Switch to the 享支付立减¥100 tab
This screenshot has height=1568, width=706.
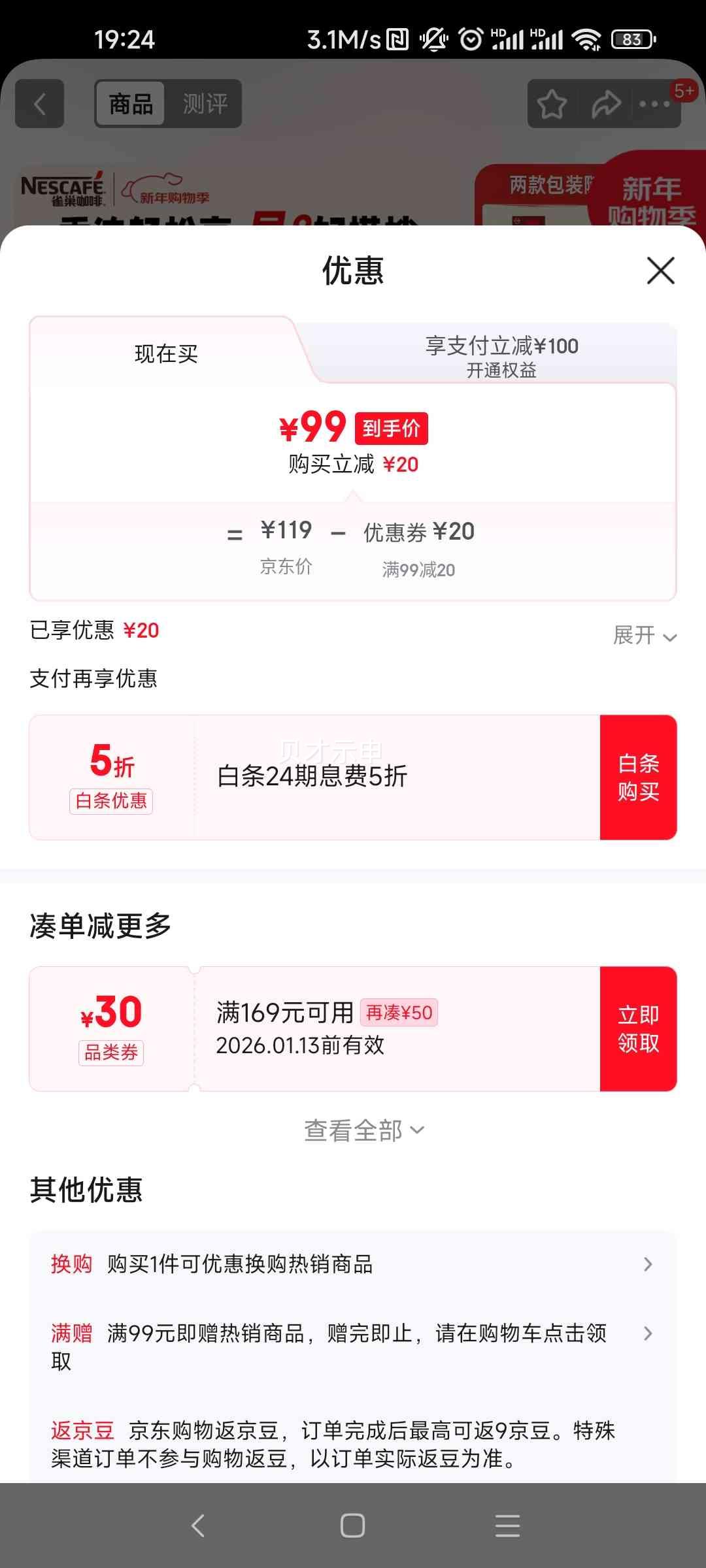pyautogui.click(x=500, y=353)
